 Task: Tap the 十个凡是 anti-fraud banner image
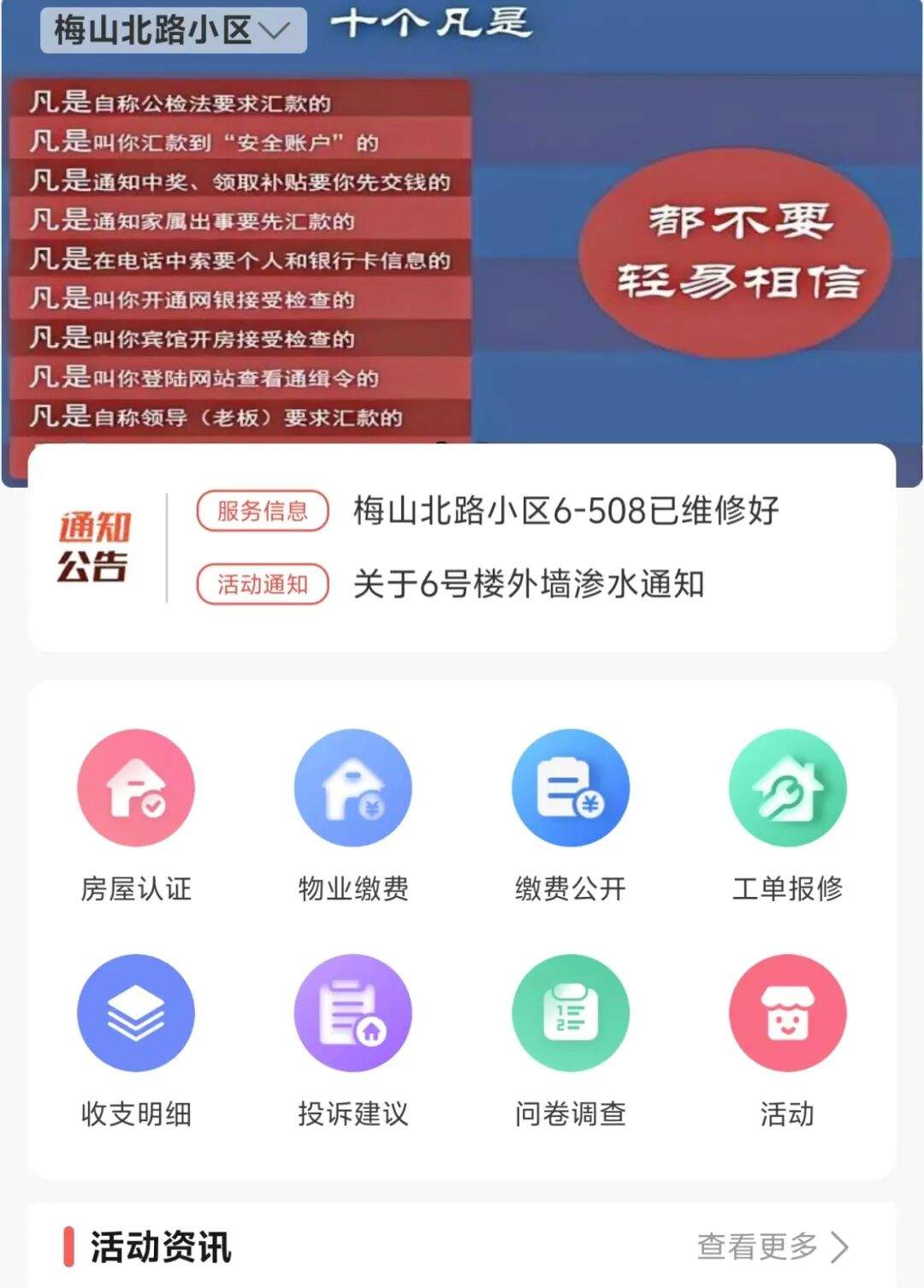462,231
